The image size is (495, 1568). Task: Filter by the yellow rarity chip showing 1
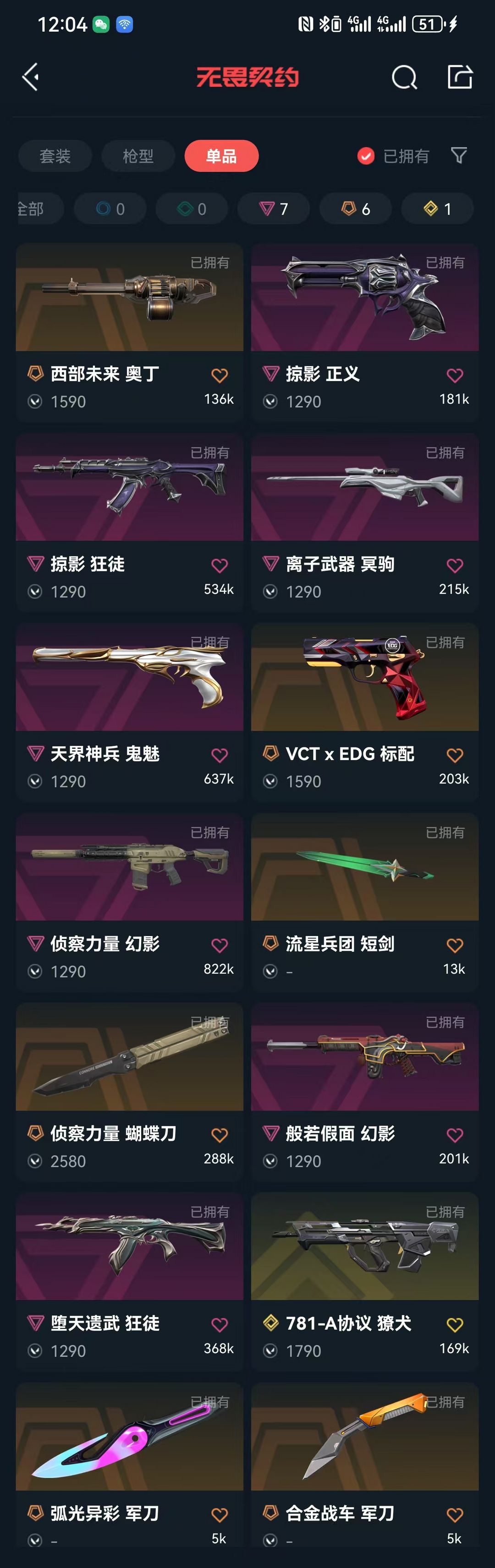(x=437, y=209)
